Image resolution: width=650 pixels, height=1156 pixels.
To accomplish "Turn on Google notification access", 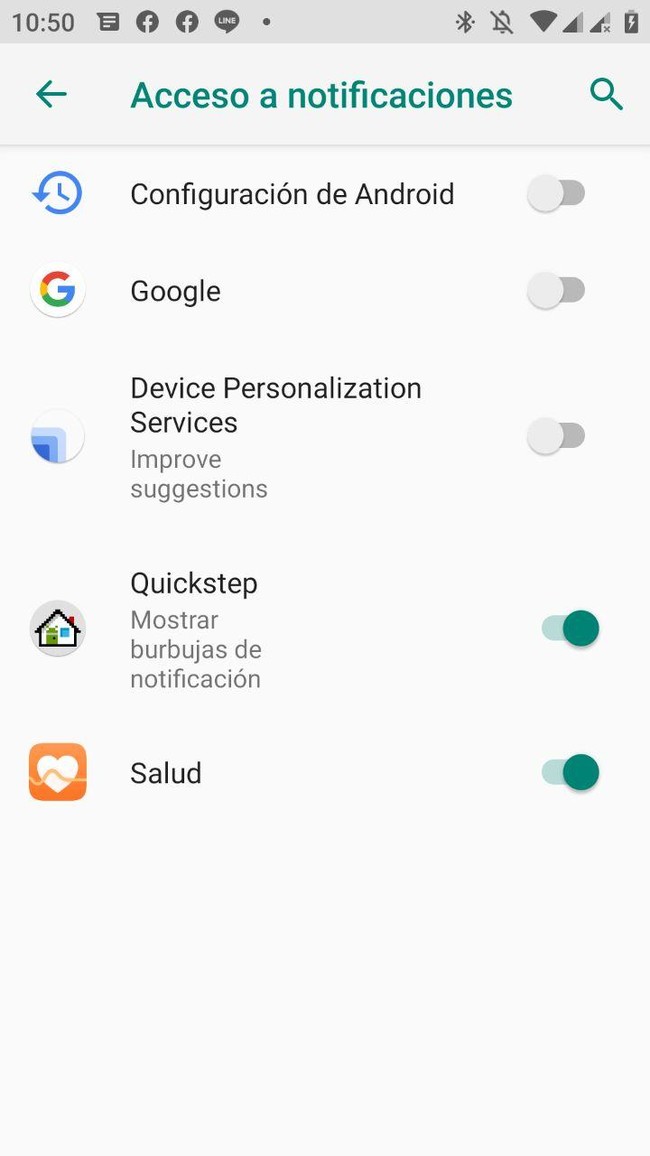I will [556, 290].
